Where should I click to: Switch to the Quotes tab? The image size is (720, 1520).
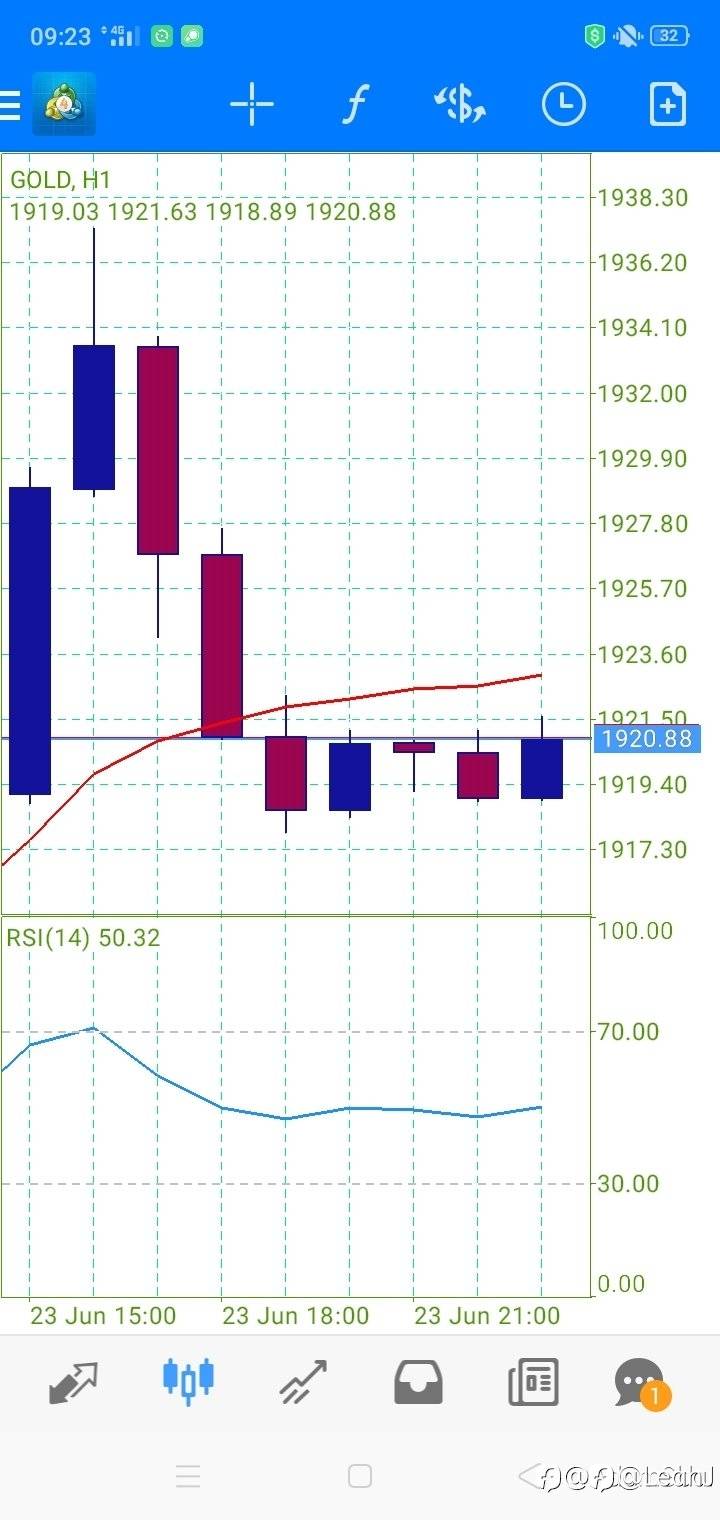pos(74,1382)
